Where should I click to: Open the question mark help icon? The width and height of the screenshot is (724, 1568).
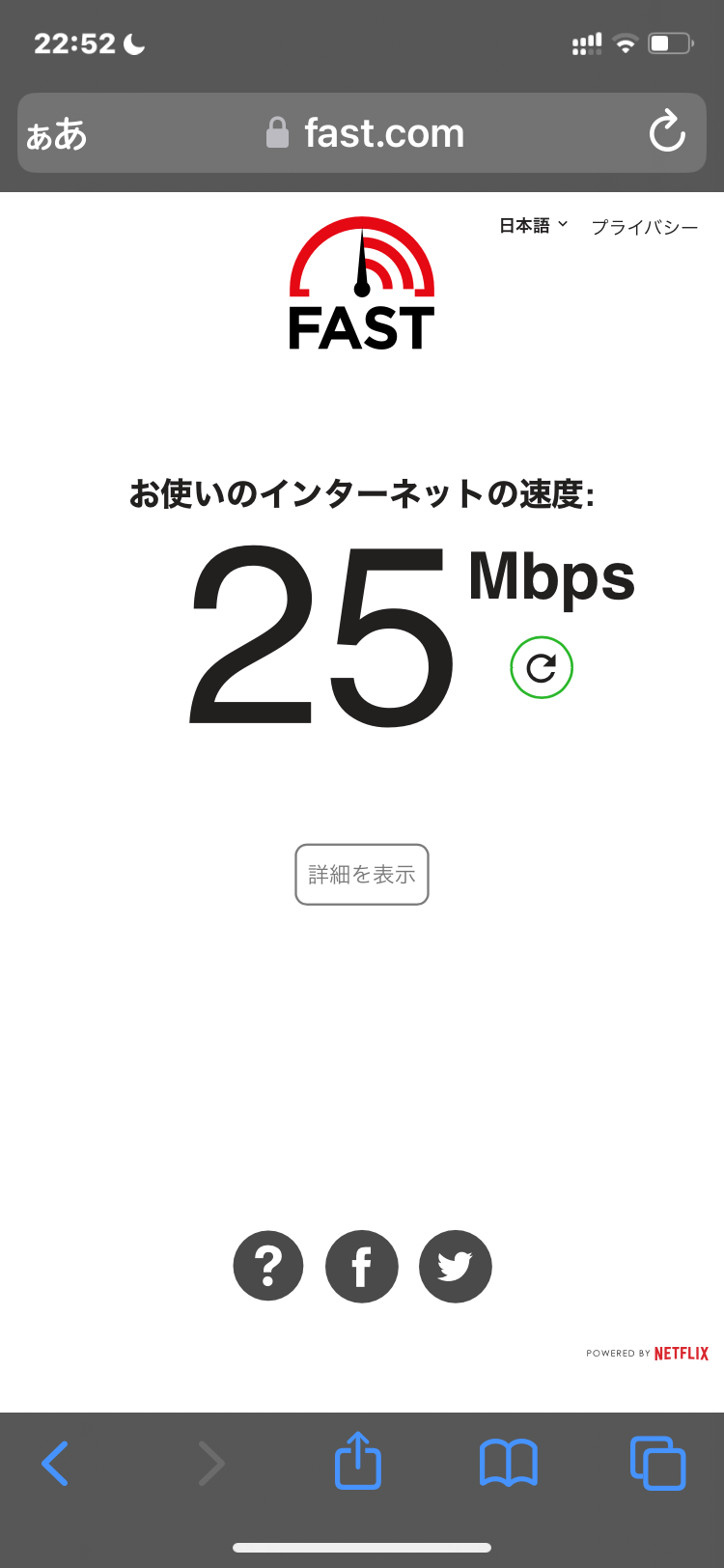tap(268, 1266)
